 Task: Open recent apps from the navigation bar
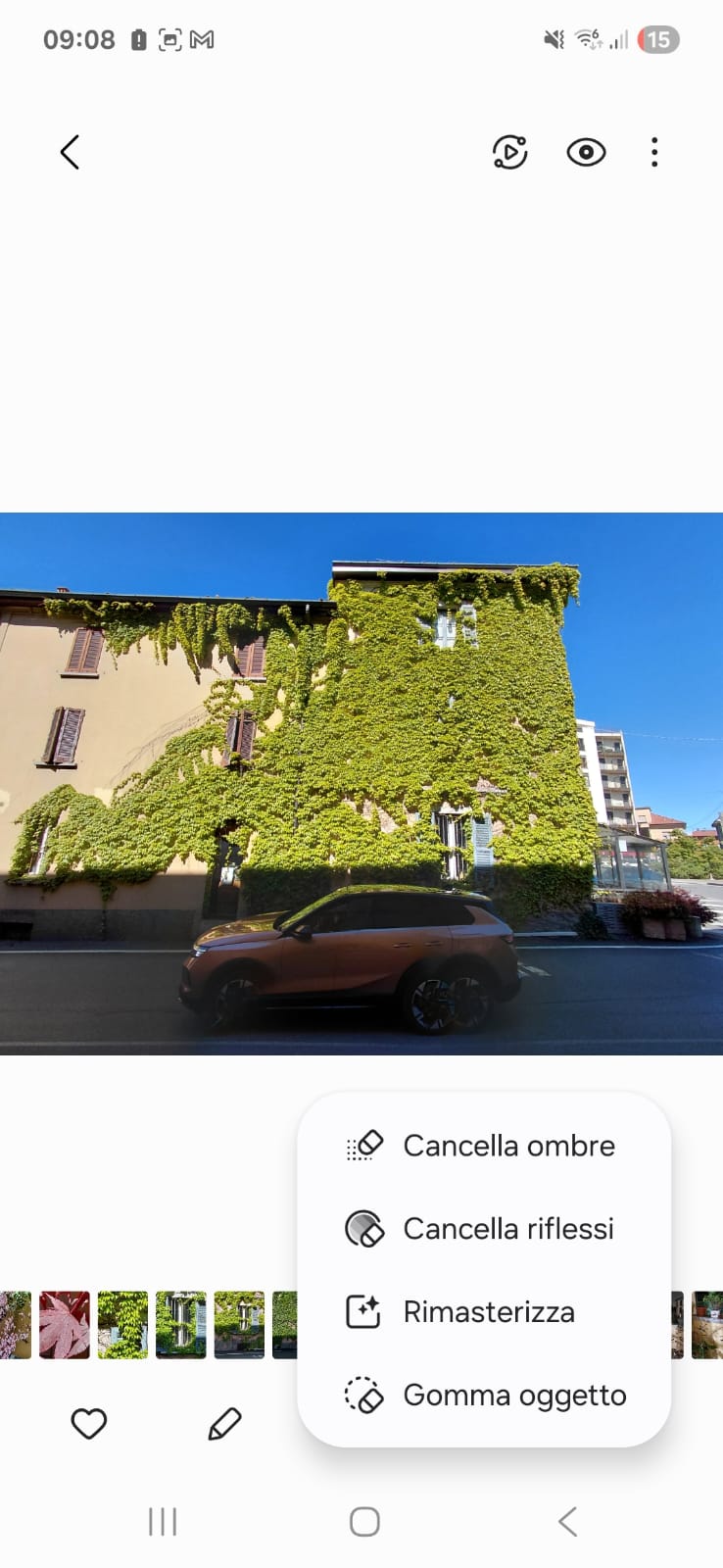point(163,1522)
